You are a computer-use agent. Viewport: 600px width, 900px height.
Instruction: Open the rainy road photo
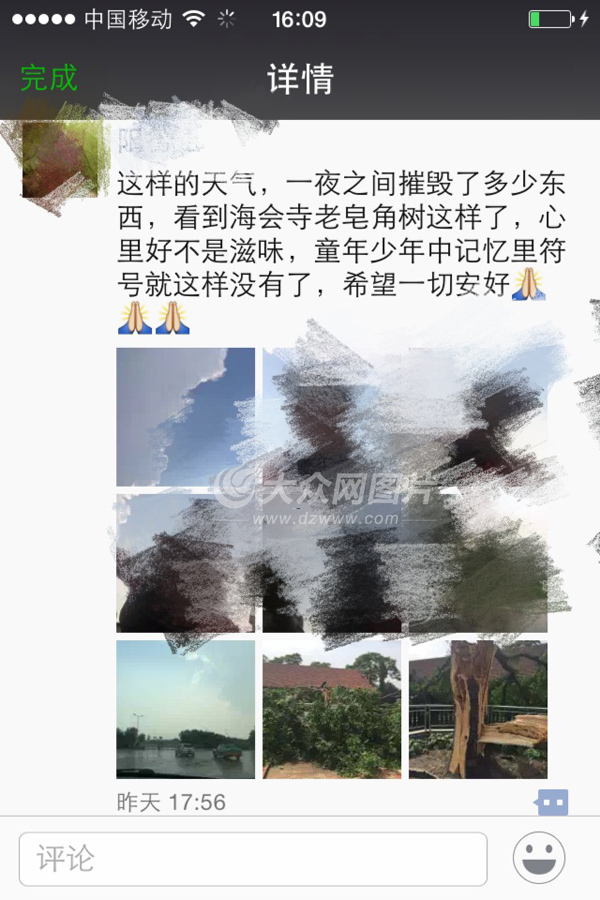pos(185,710)
